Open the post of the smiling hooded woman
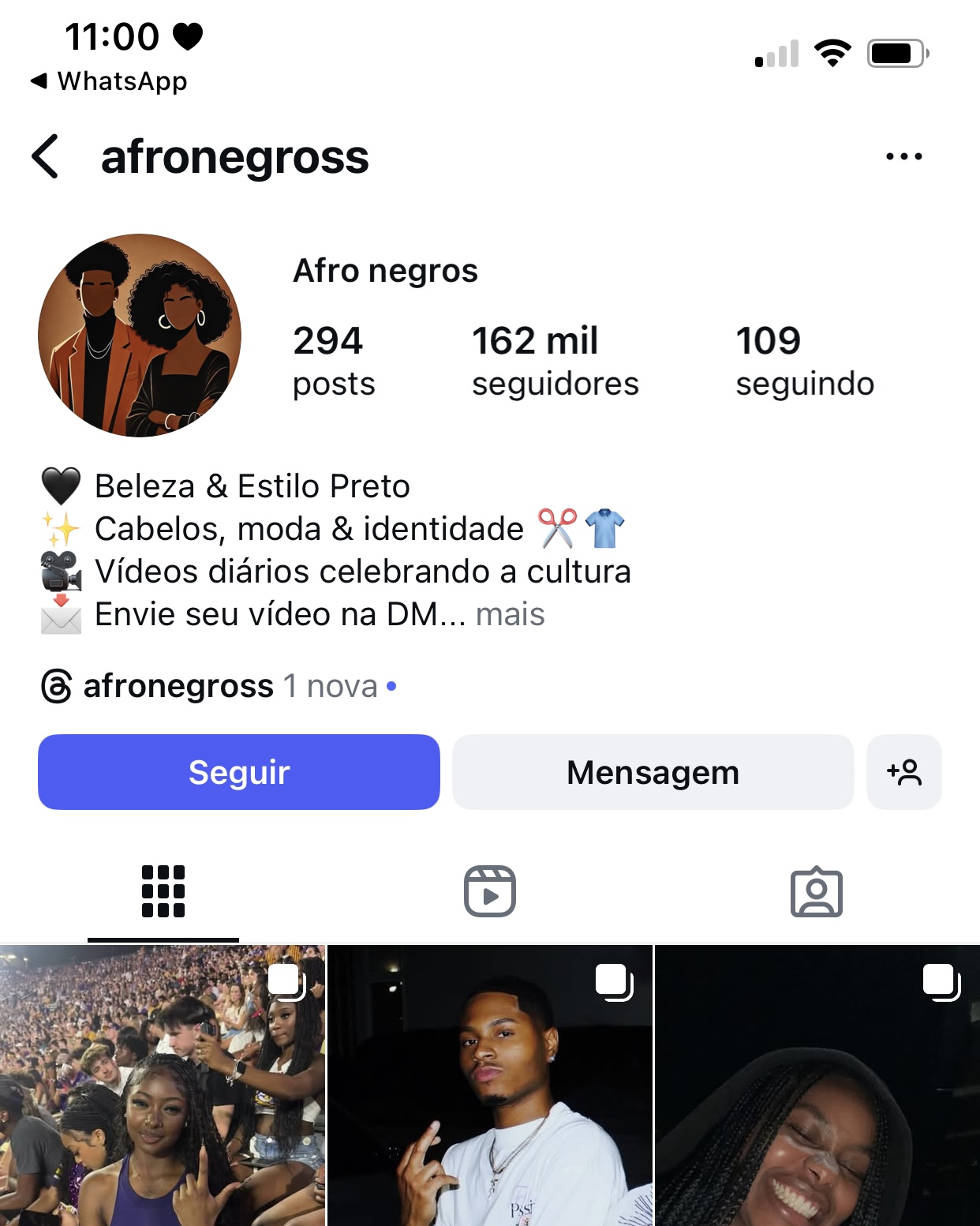This screenshot has height=1226, width=980. [x=817, y=1085]
